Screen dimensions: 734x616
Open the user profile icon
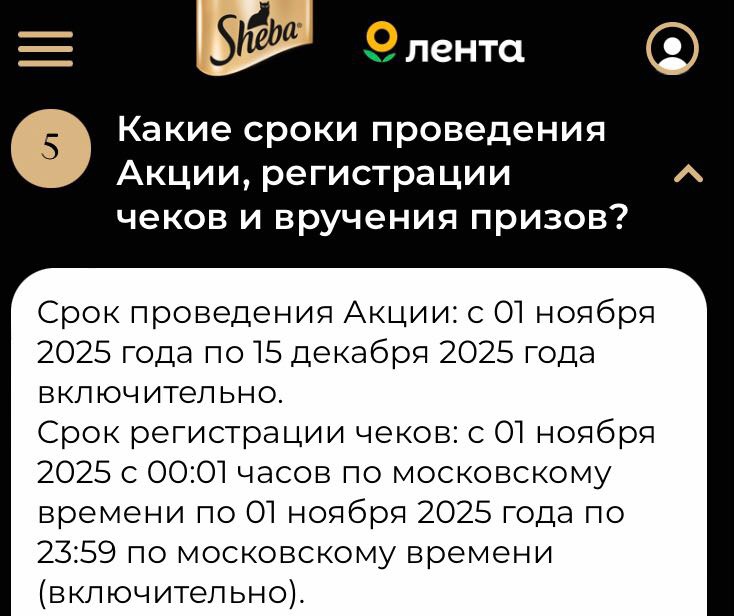tap(672, 47)
